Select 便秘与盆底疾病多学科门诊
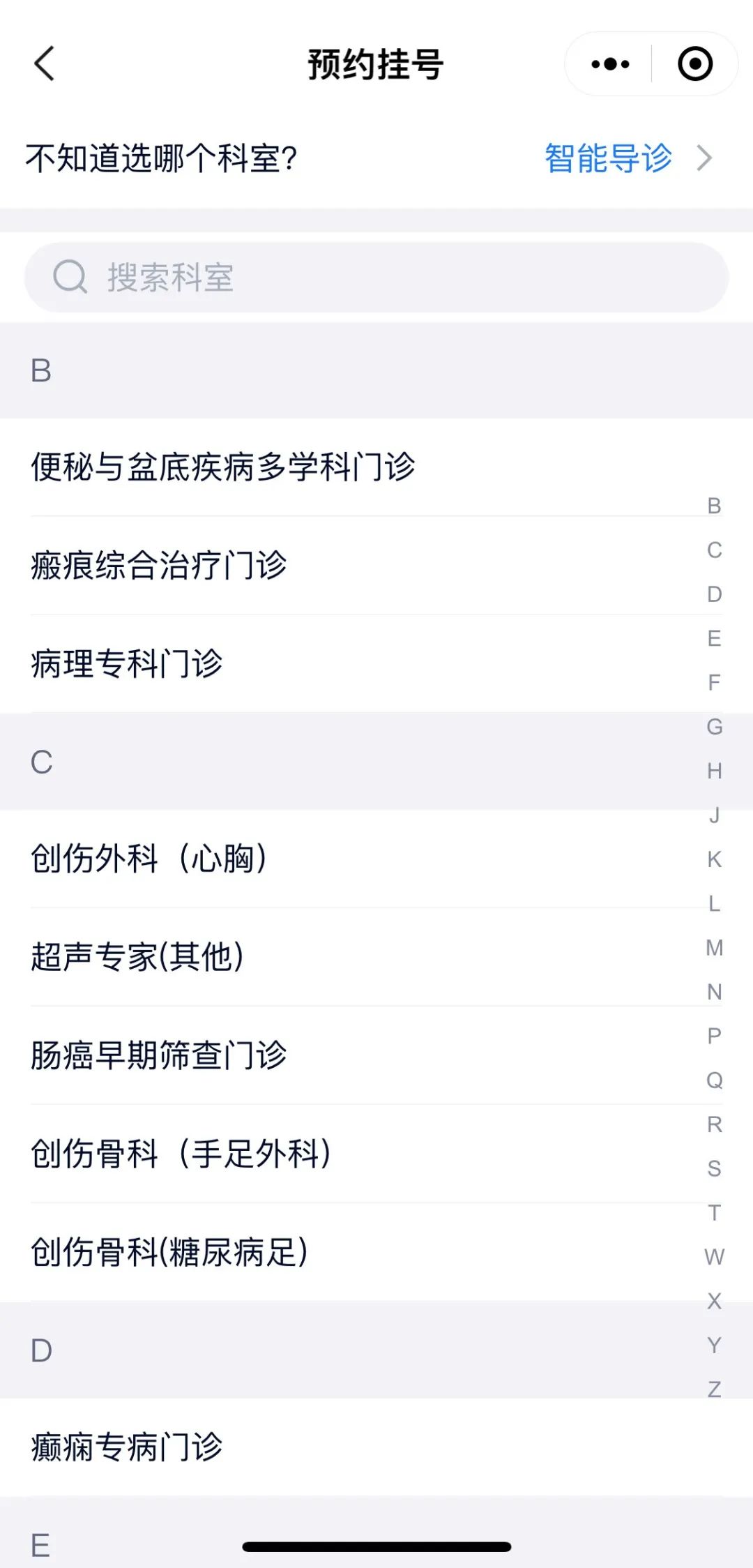The image size is (753, 1568). coord(223,467)
